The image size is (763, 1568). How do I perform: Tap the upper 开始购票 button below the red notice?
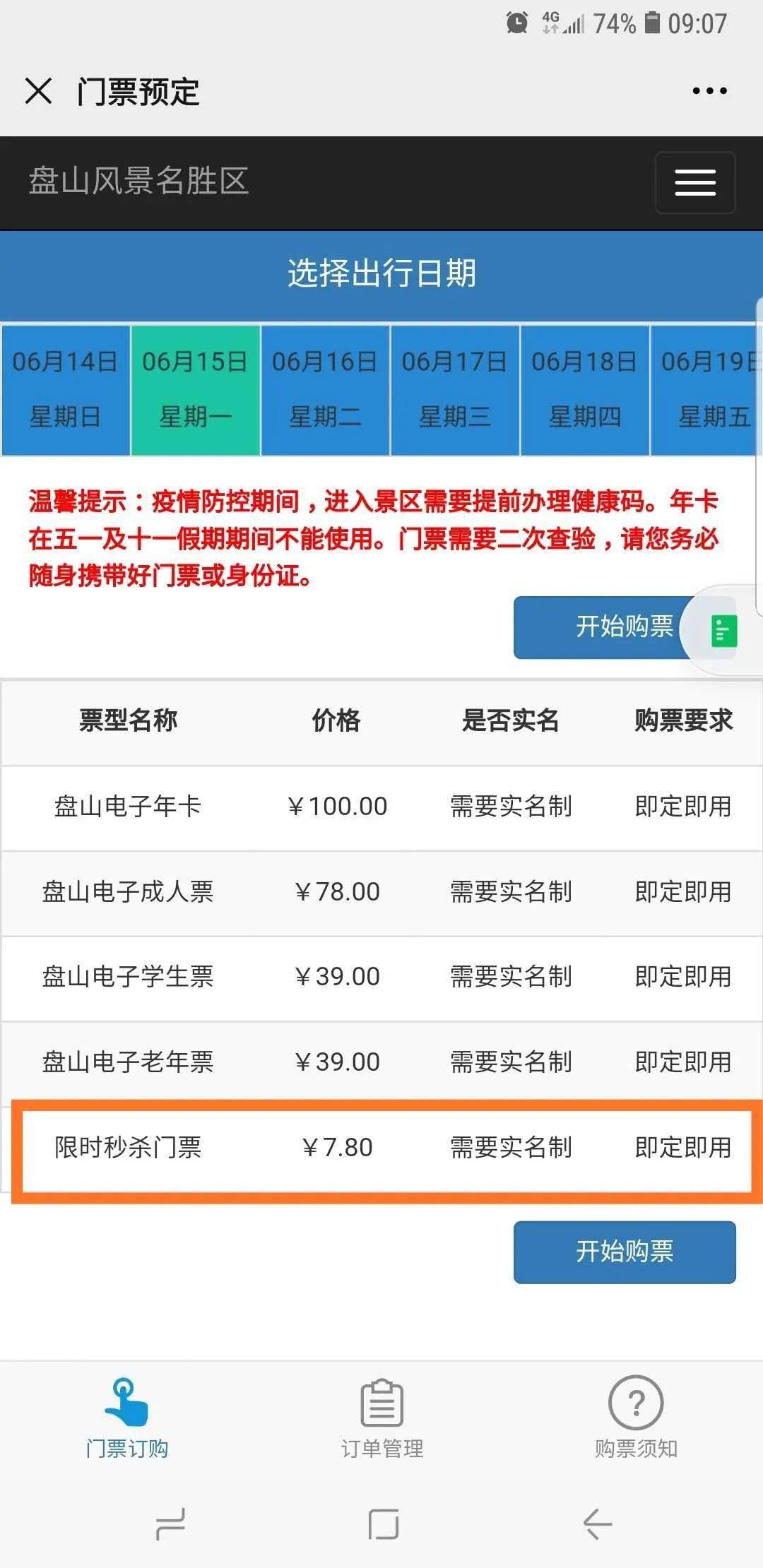601,627
